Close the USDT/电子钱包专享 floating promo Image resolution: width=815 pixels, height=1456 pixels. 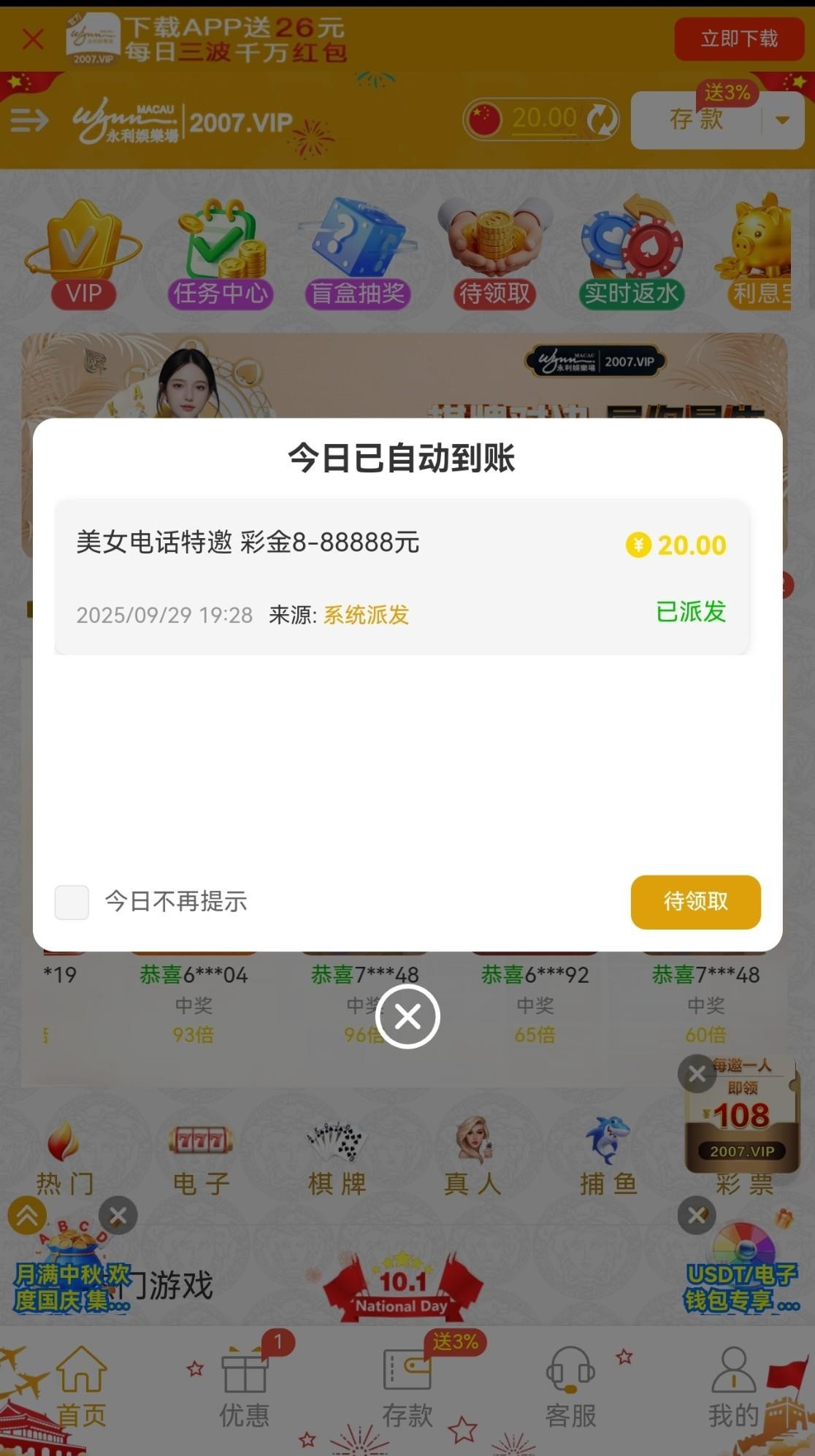[x=697, y=1216]
